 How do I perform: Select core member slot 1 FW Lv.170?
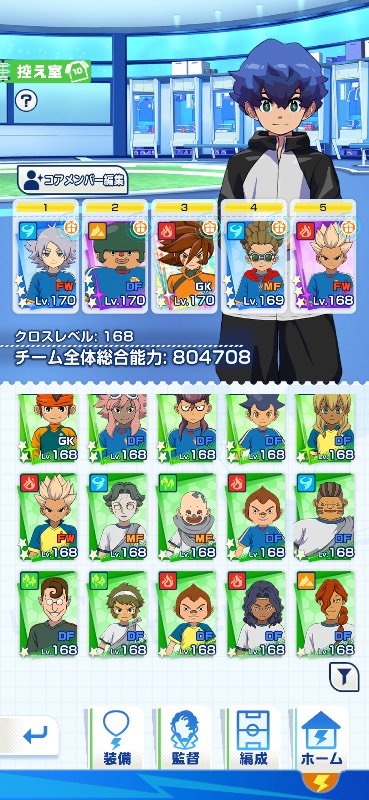click(x=46, y=256)
